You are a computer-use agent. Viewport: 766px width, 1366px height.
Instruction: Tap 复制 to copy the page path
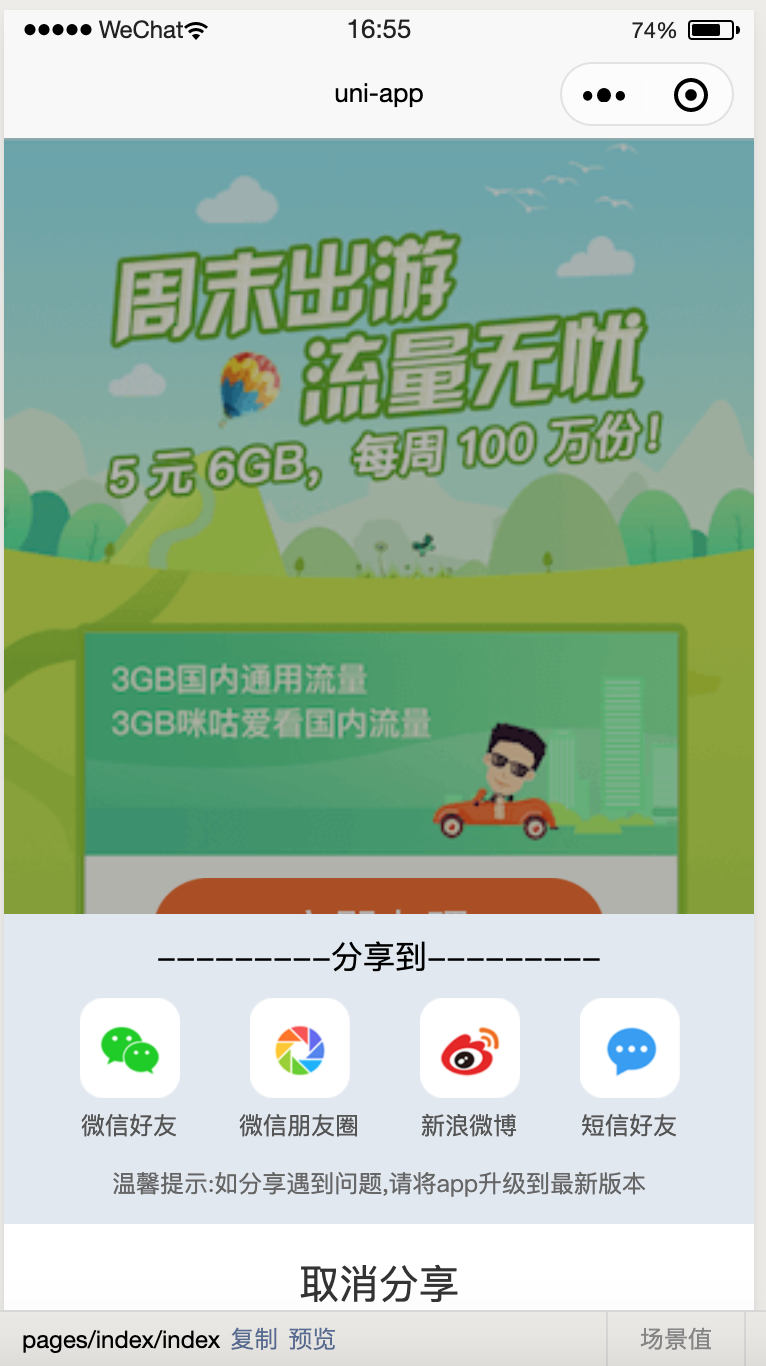(254, 1339)
